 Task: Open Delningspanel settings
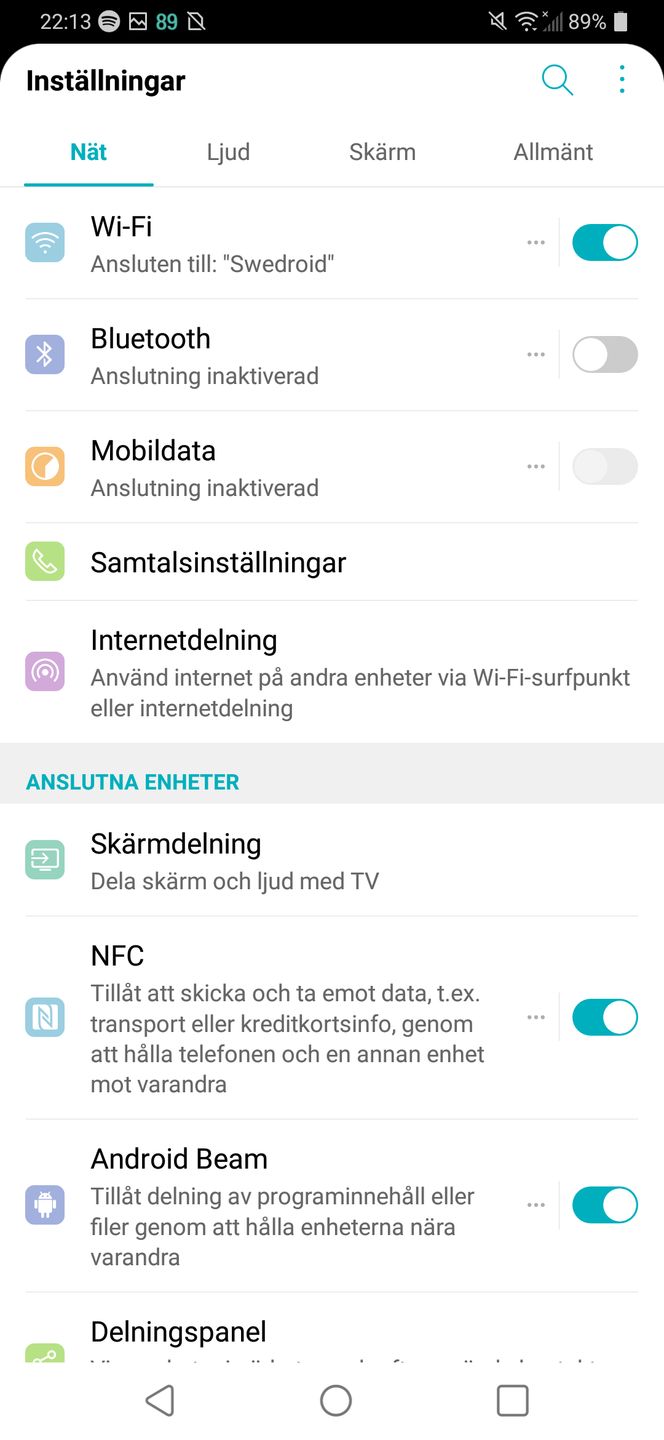[332, 1328]
